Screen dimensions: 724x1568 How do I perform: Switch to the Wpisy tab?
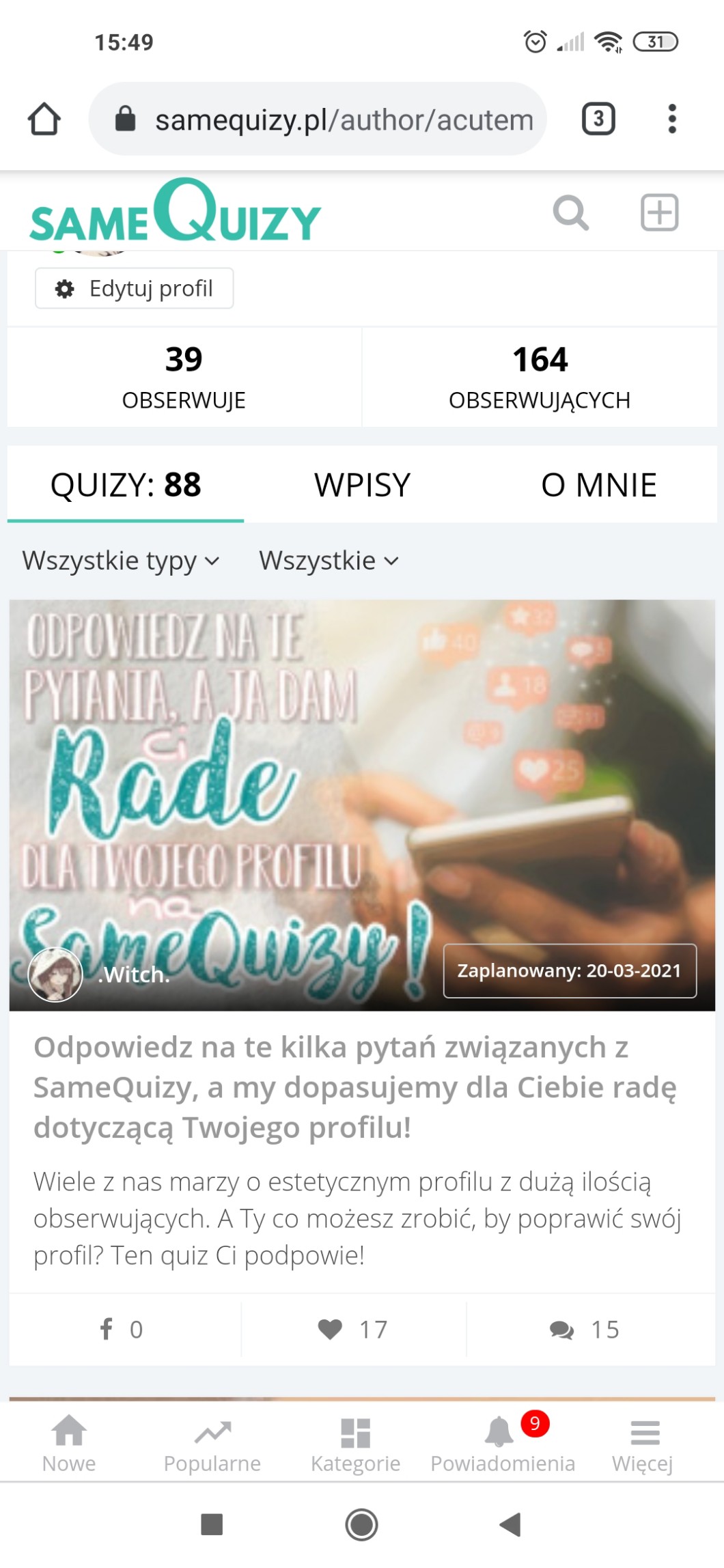(x=362, y=485)
